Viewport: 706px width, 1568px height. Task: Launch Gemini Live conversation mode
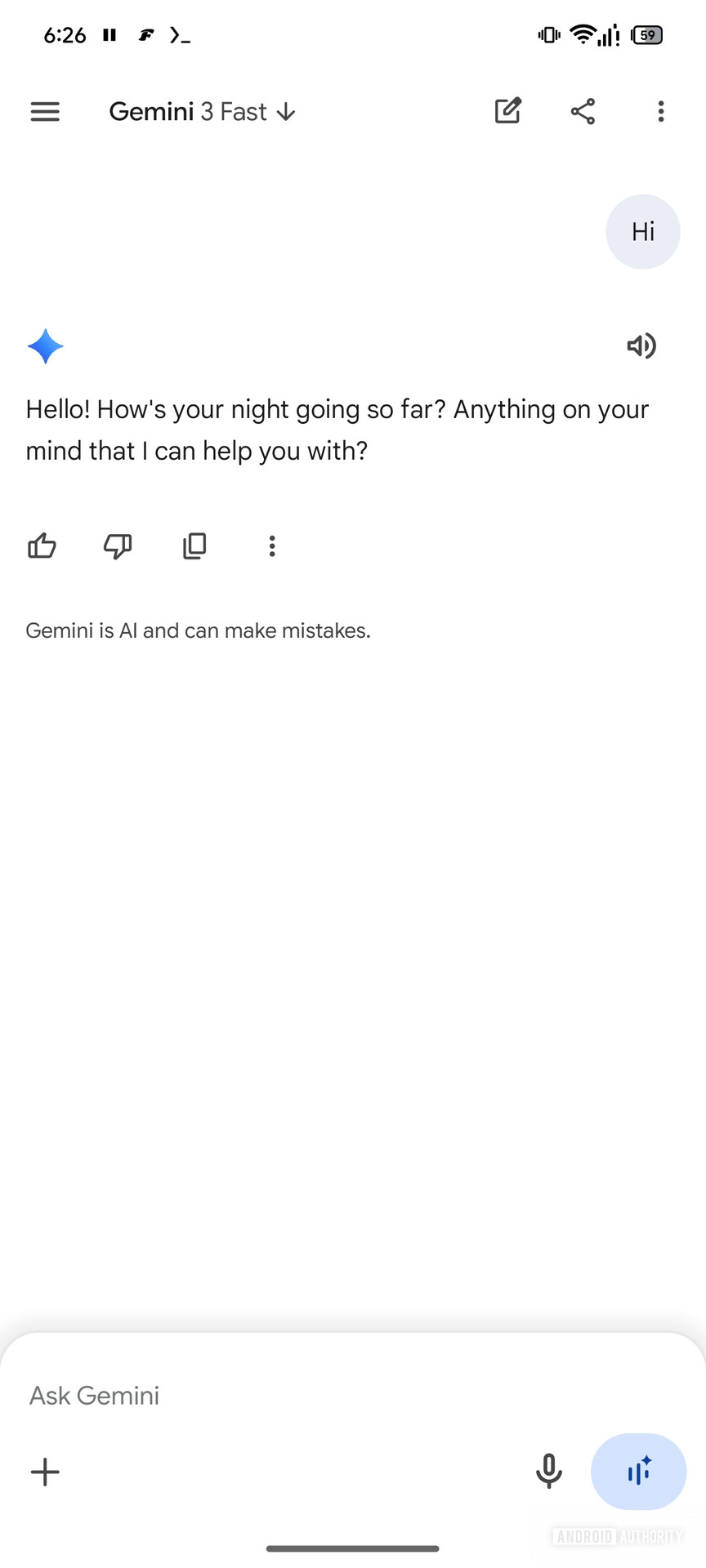[638, 1472]
